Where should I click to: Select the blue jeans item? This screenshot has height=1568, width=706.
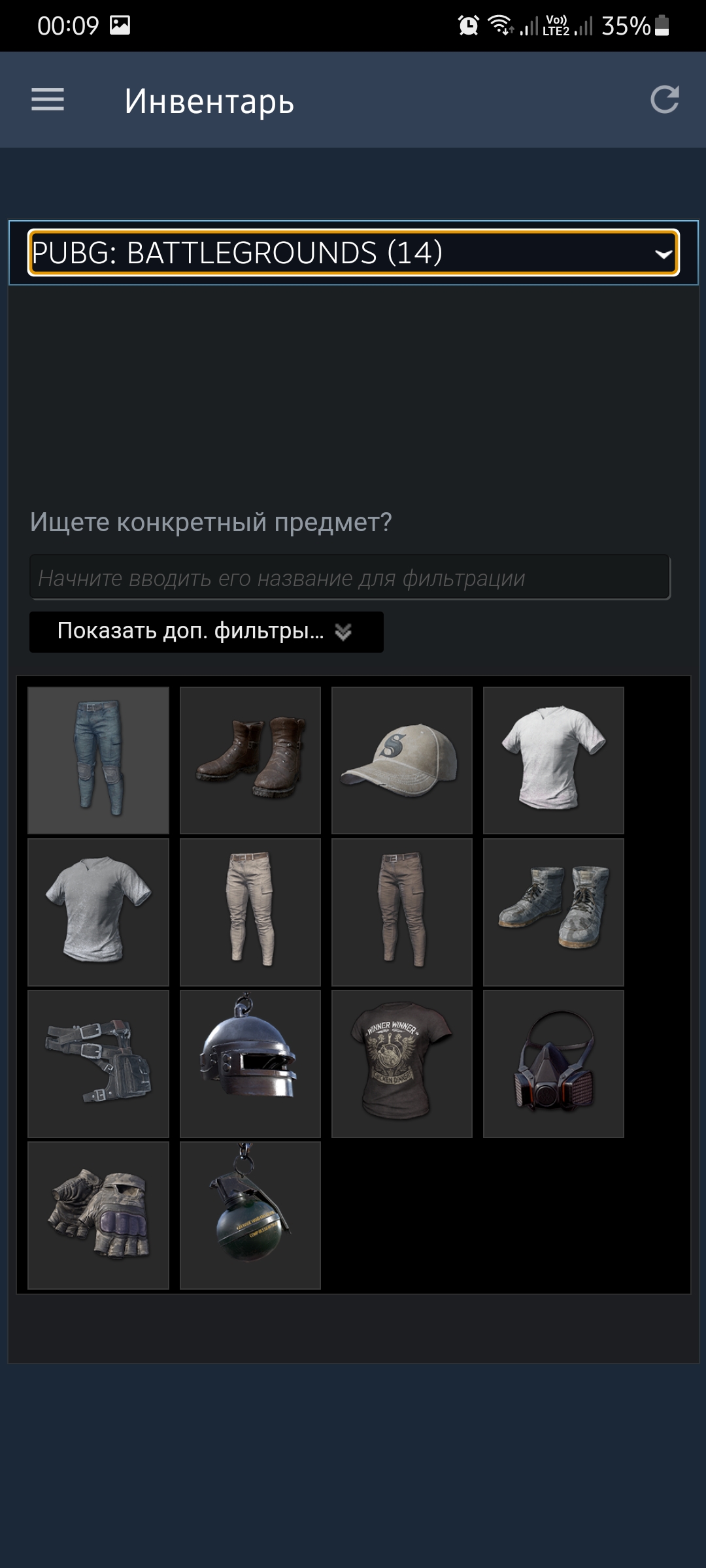99,760
